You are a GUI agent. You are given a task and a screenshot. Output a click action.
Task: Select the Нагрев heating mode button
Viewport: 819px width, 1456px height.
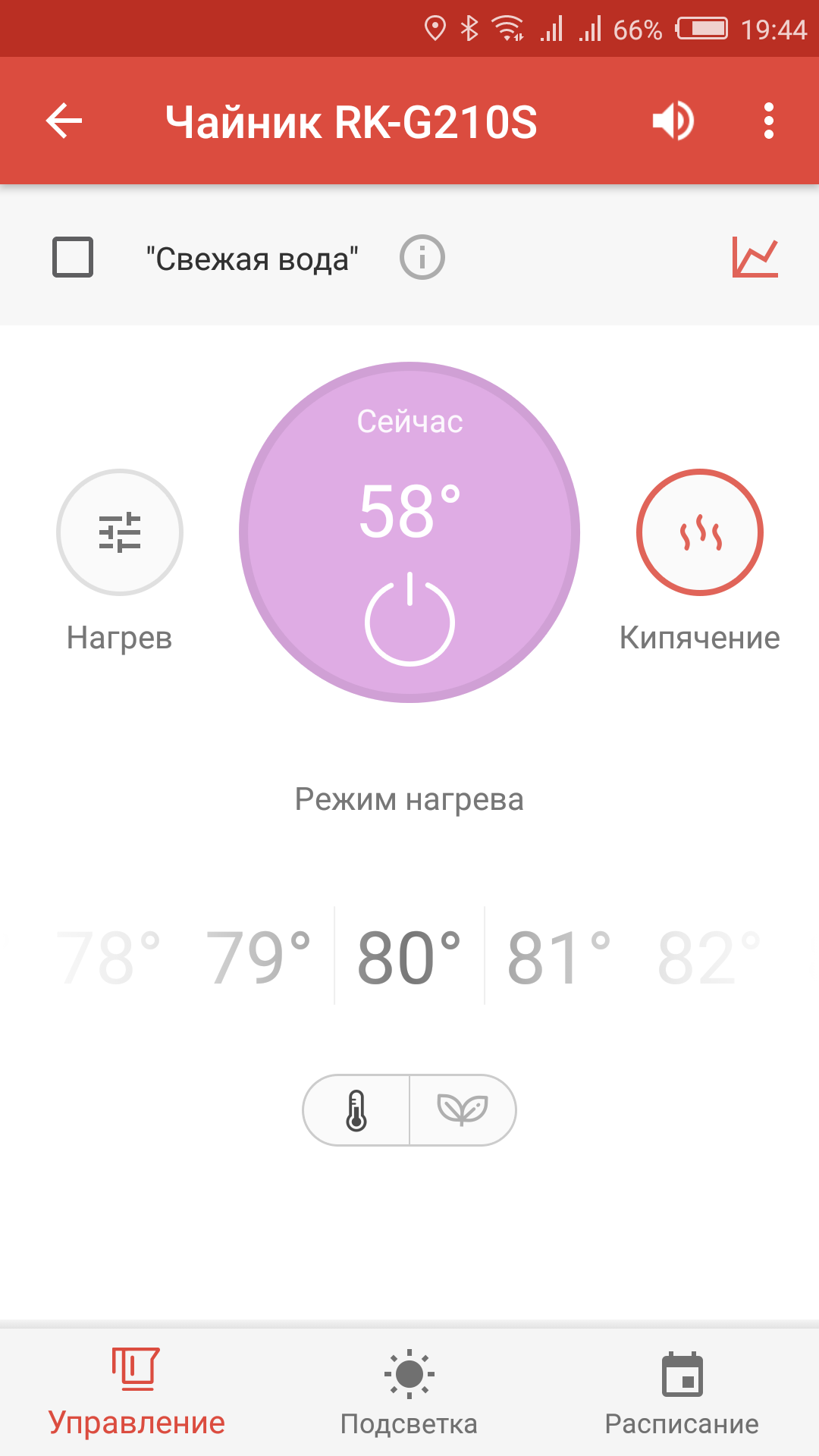[x=120, y=532]
